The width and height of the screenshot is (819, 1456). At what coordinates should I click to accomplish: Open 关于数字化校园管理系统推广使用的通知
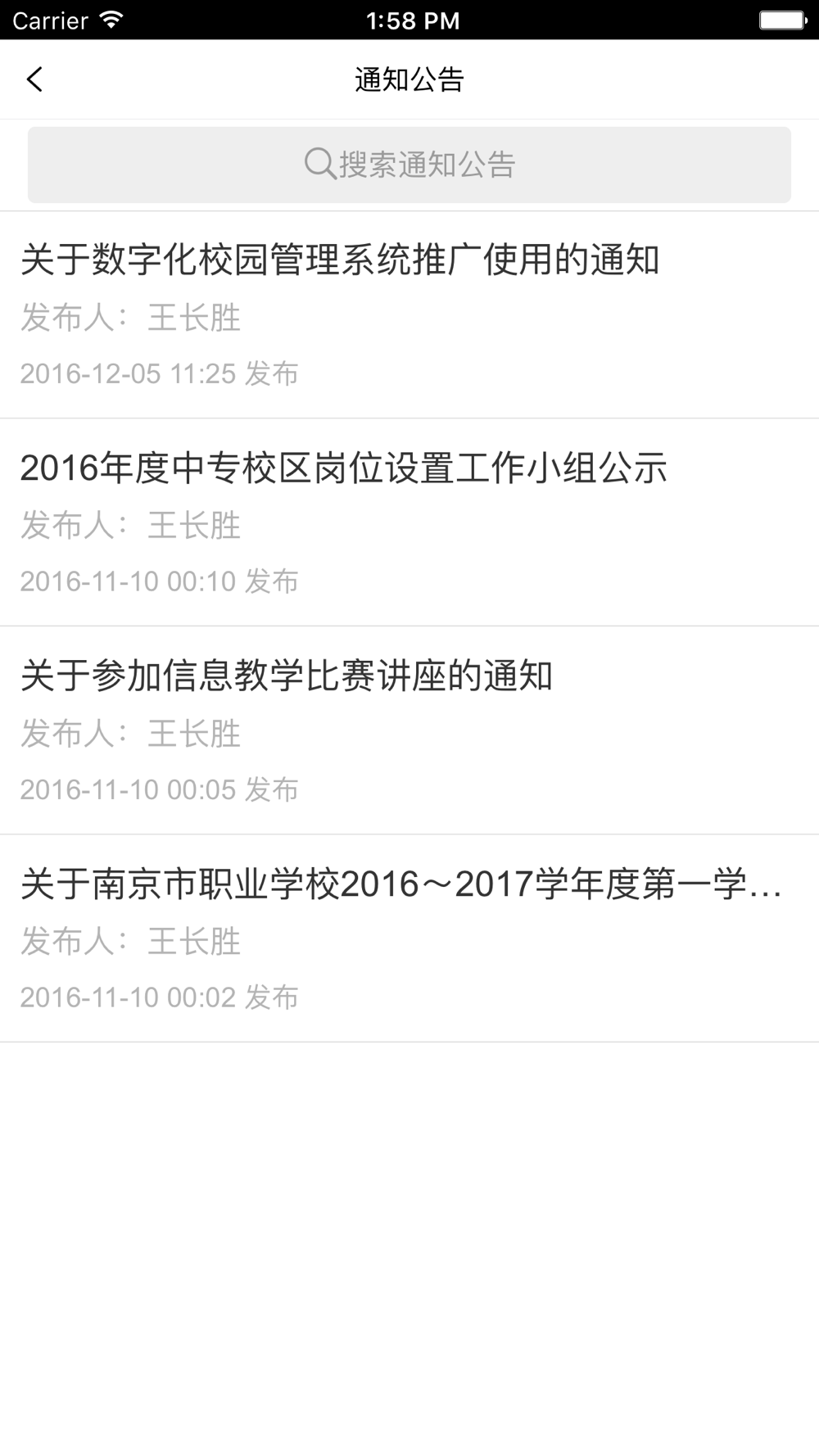tap(409, 315)
